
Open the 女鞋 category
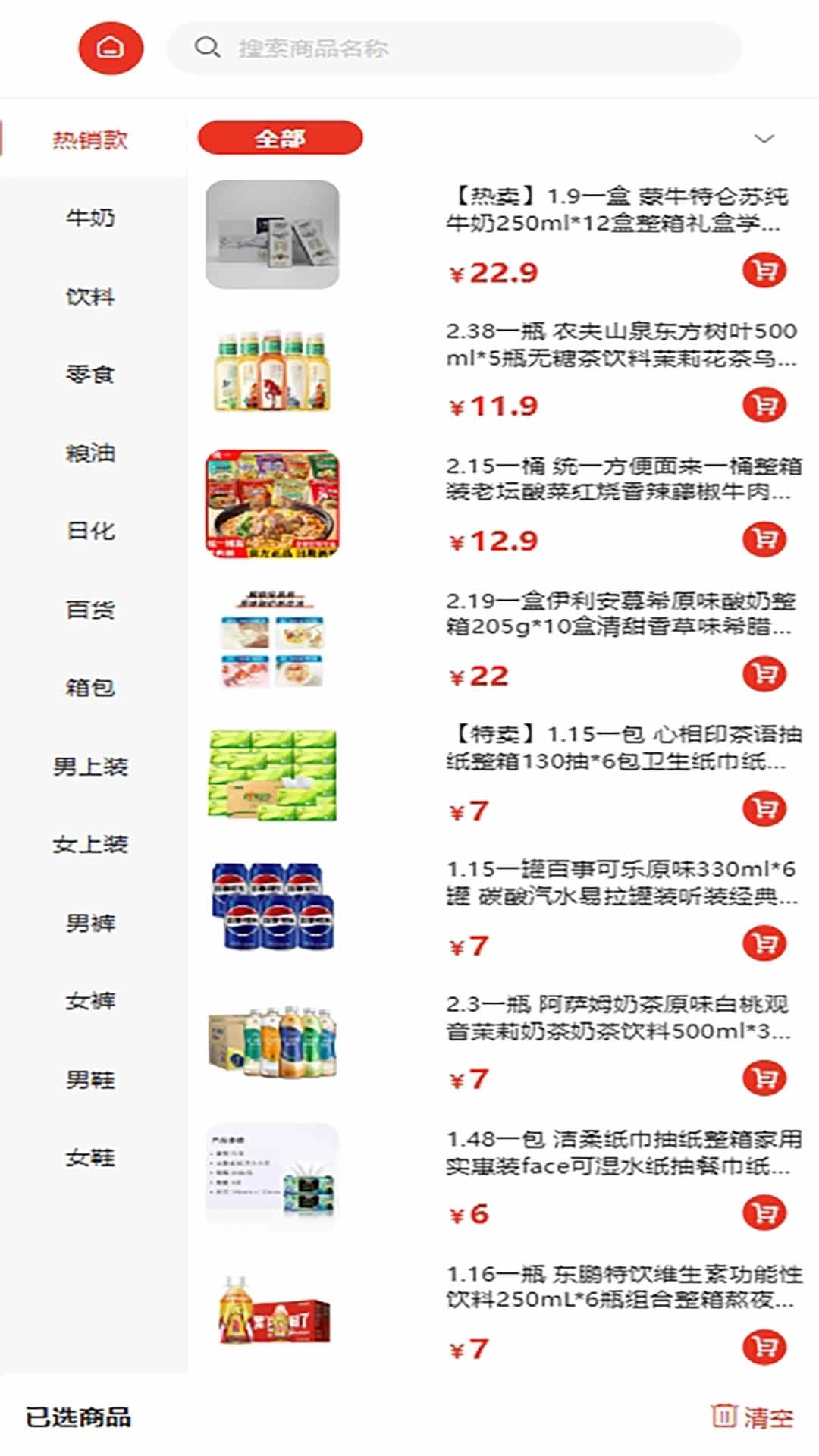[x=91, y=1158]
